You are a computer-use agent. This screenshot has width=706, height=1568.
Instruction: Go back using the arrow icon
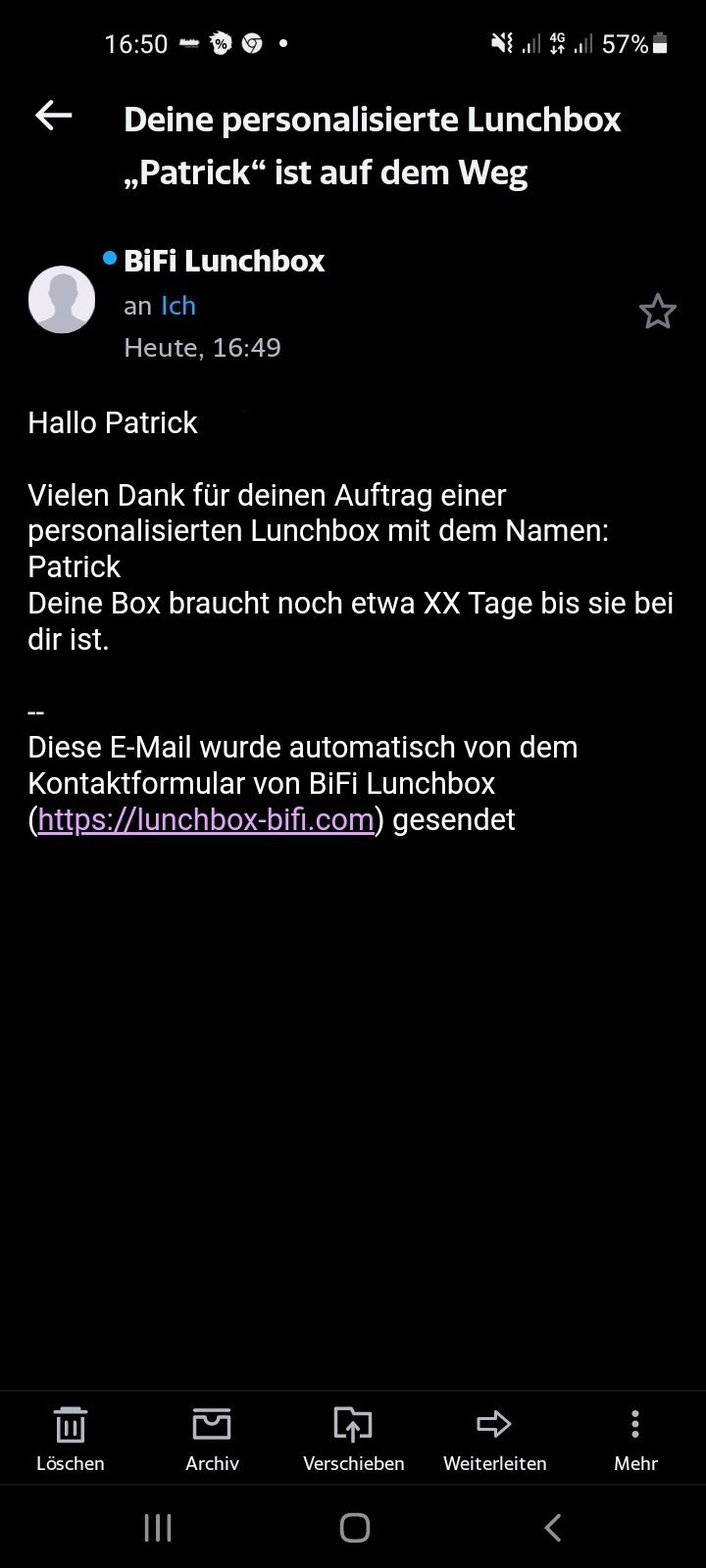54,116
